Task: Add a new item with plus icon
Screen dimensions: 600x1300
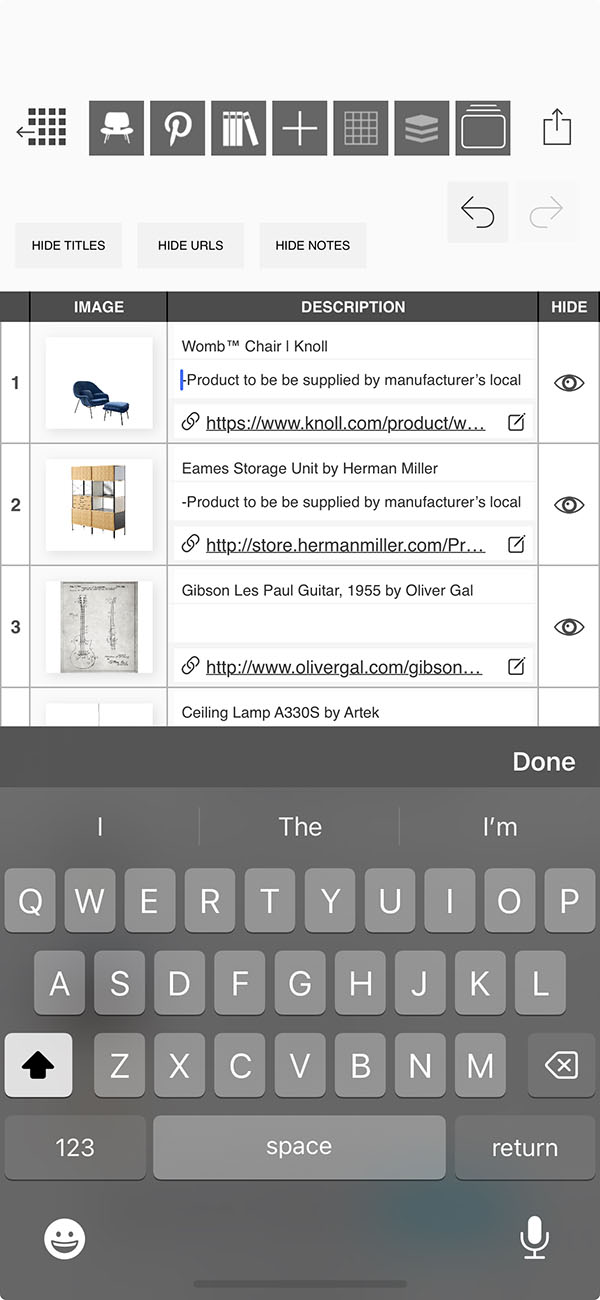Action: pos(300,128)
